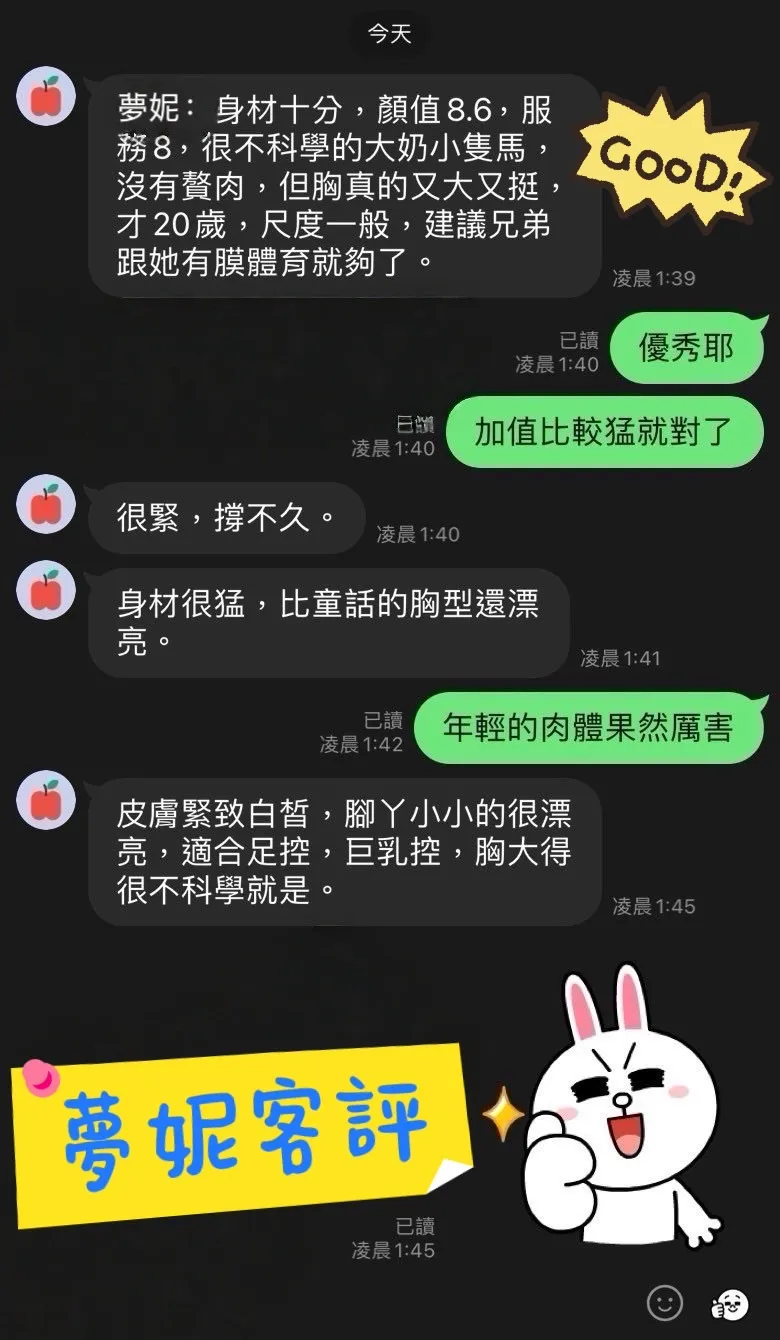
Task: Tap the 加值比較猛就對了 sent bubble
Action: pos(605,432)
